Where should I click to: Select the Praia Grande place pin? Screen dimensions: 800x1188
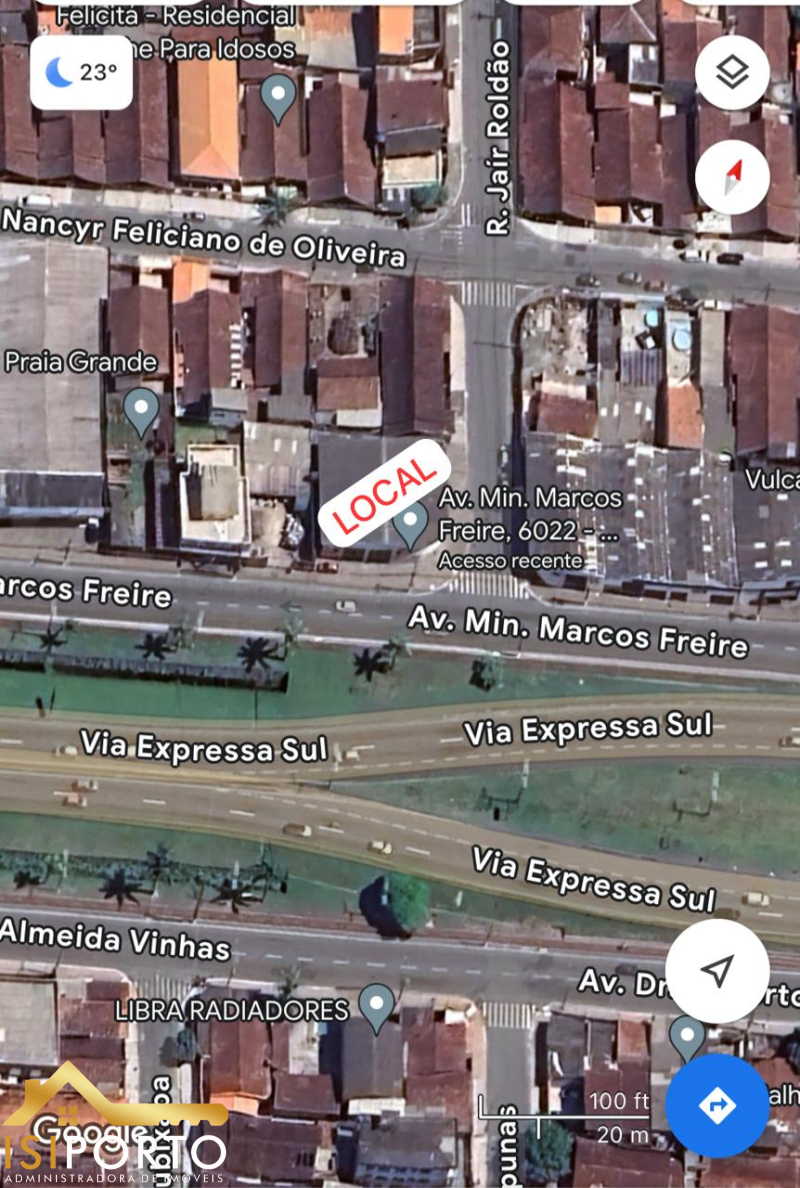141,410
